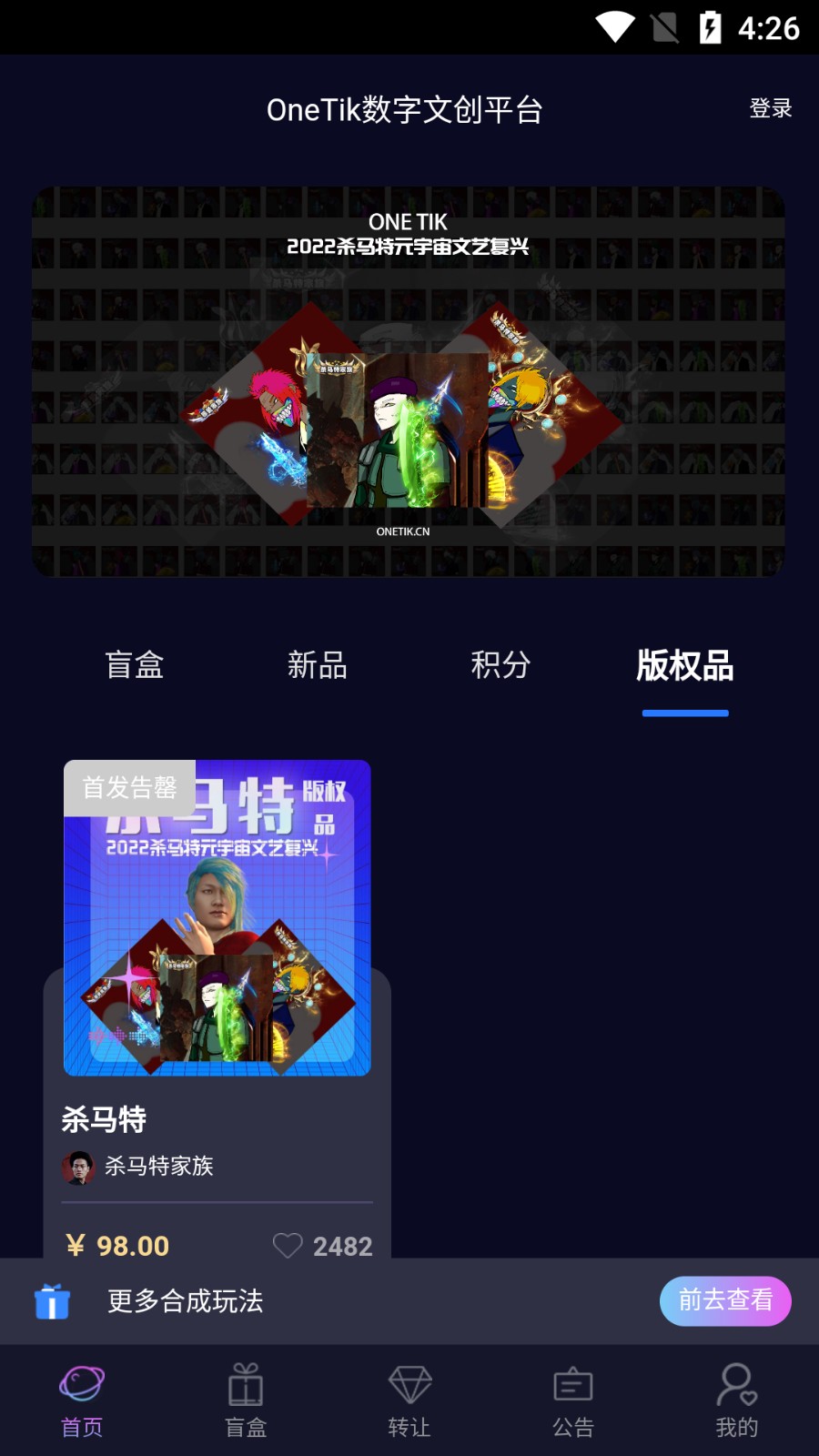View the ¥98.00 price label
The width and height of the screenshot is (819, 1456).
116,1245
